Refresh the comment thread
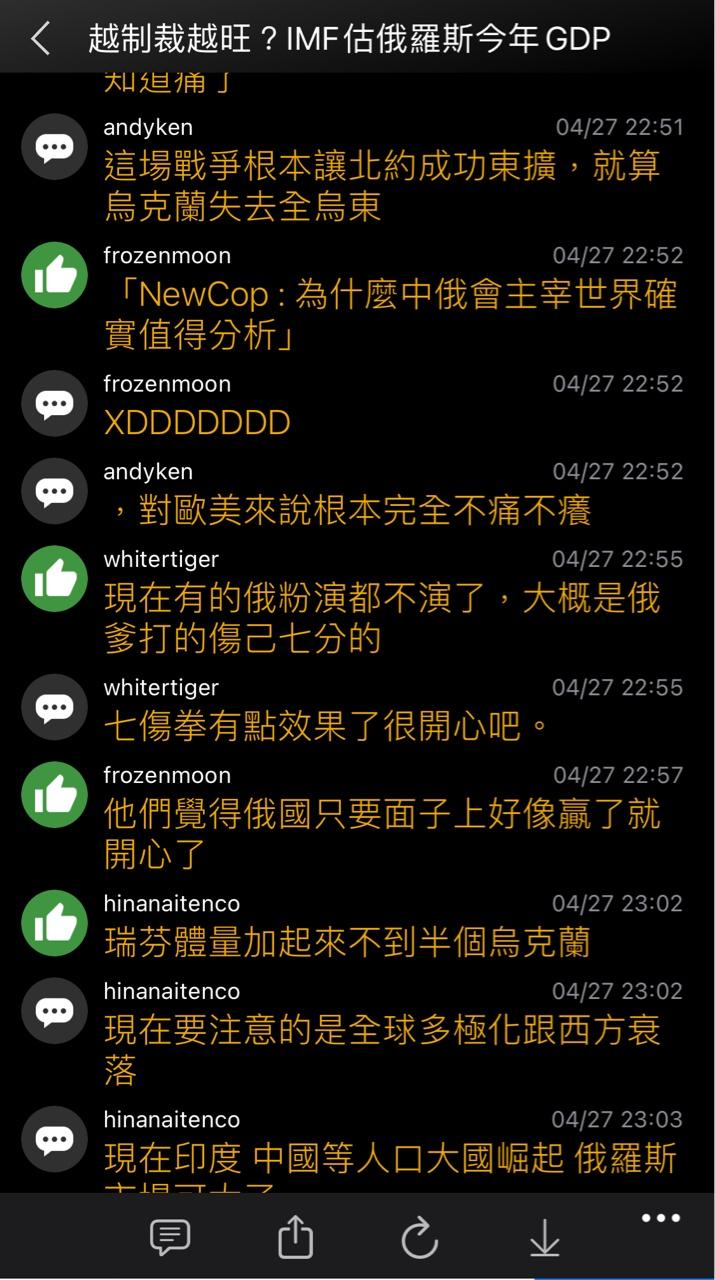715x1280 pixels. point(419,1238)
